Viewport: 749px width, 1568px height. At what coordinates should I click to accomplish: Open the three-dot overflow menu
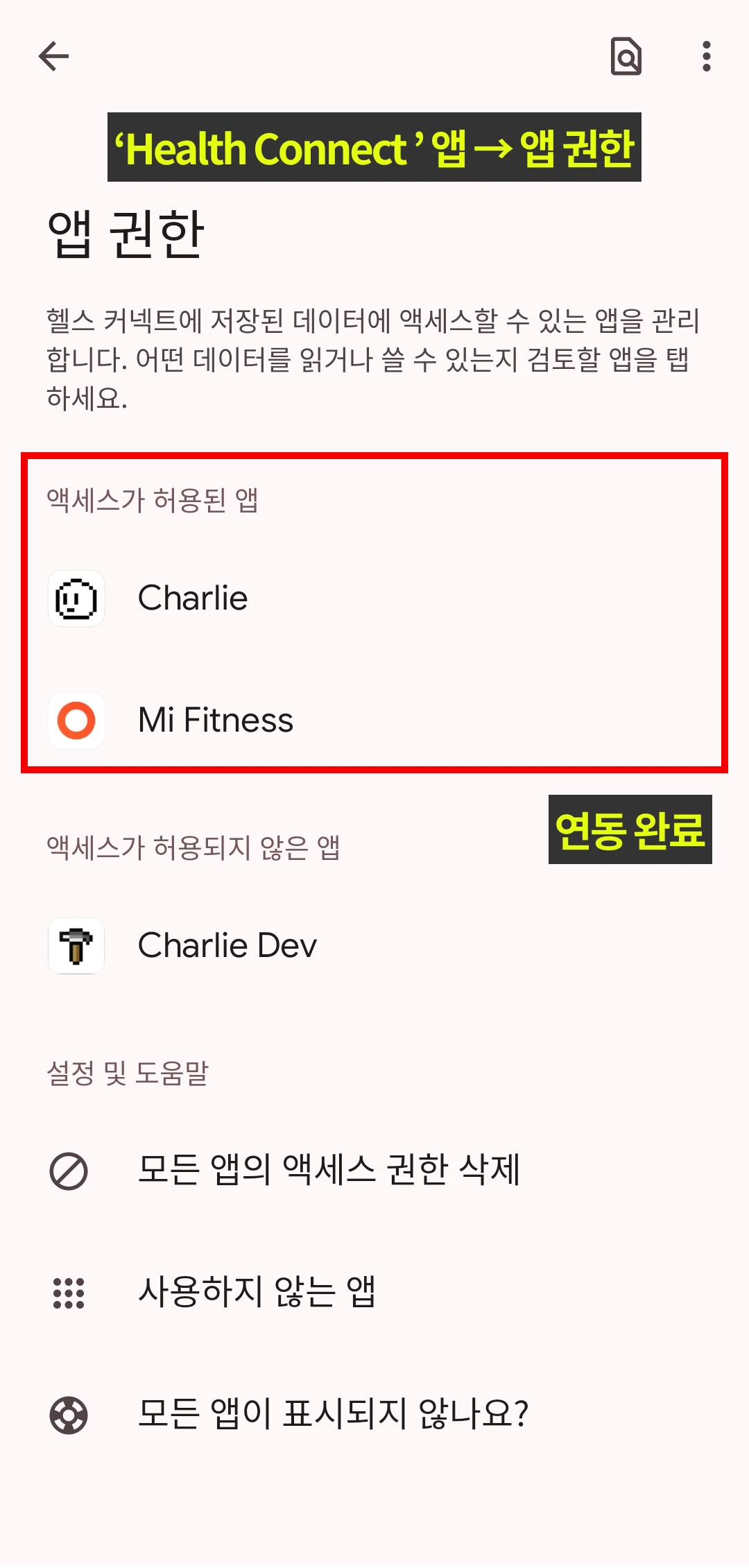[x=706, y=56]
